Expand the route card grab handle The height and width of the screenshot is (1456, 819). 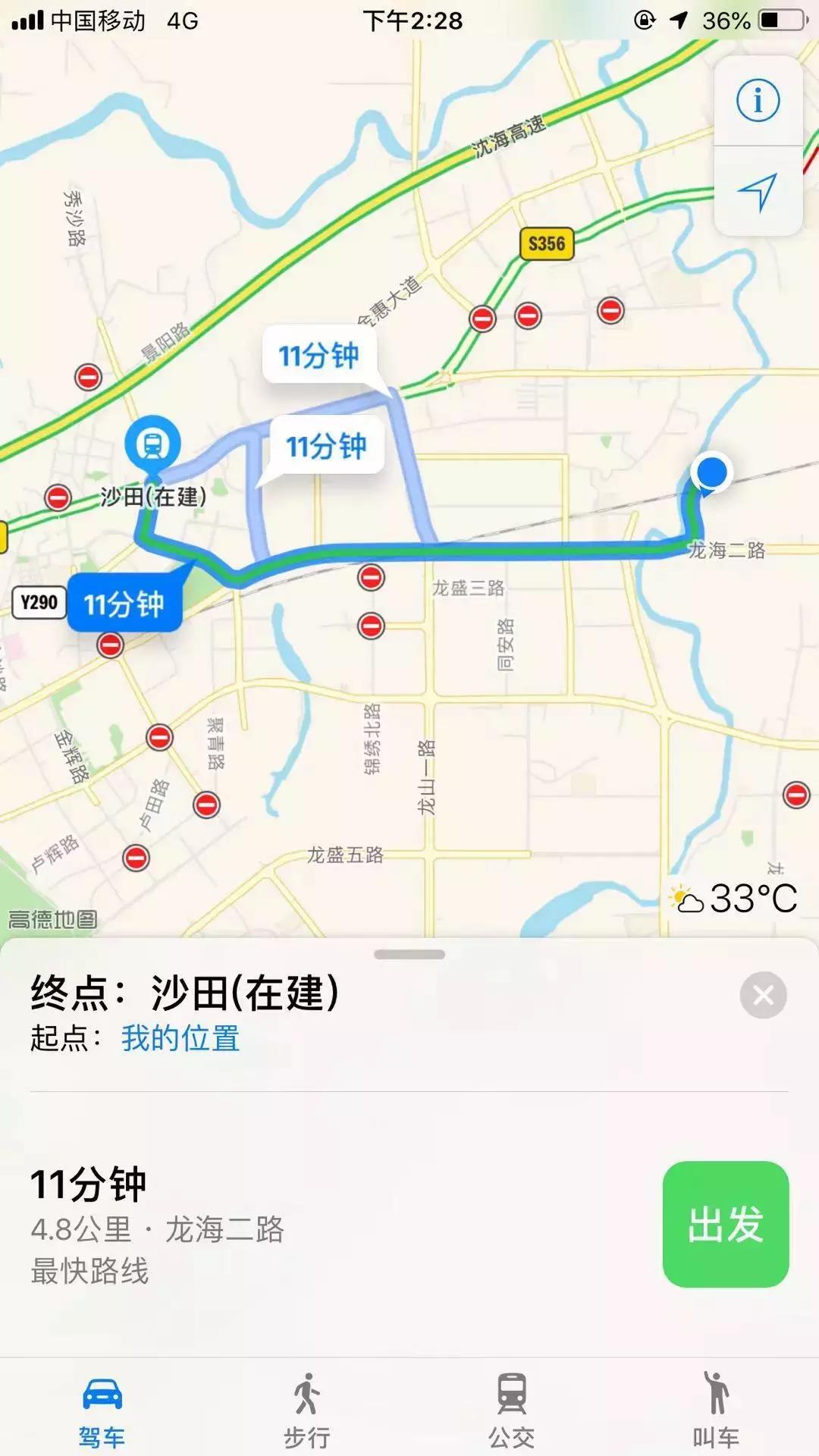409,955
